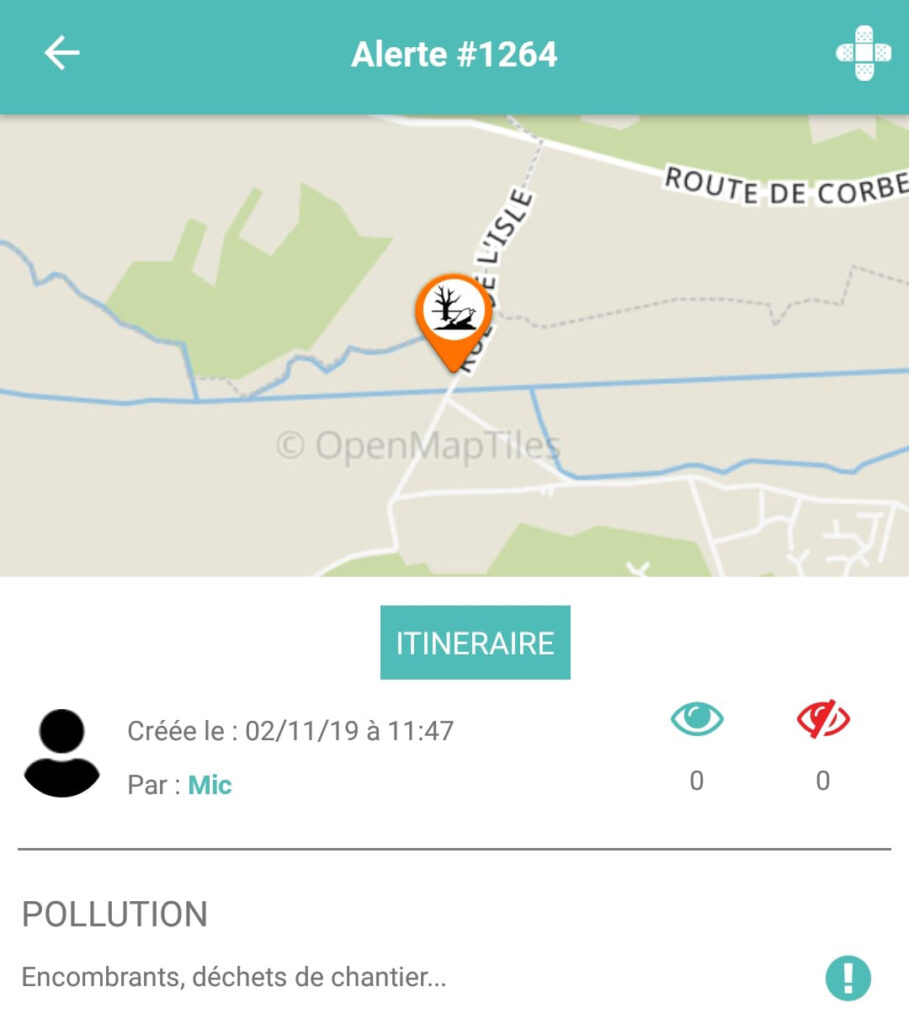The image size is (909, 1024).
Task: Go back from Alerte #1264
Action: 62,54
